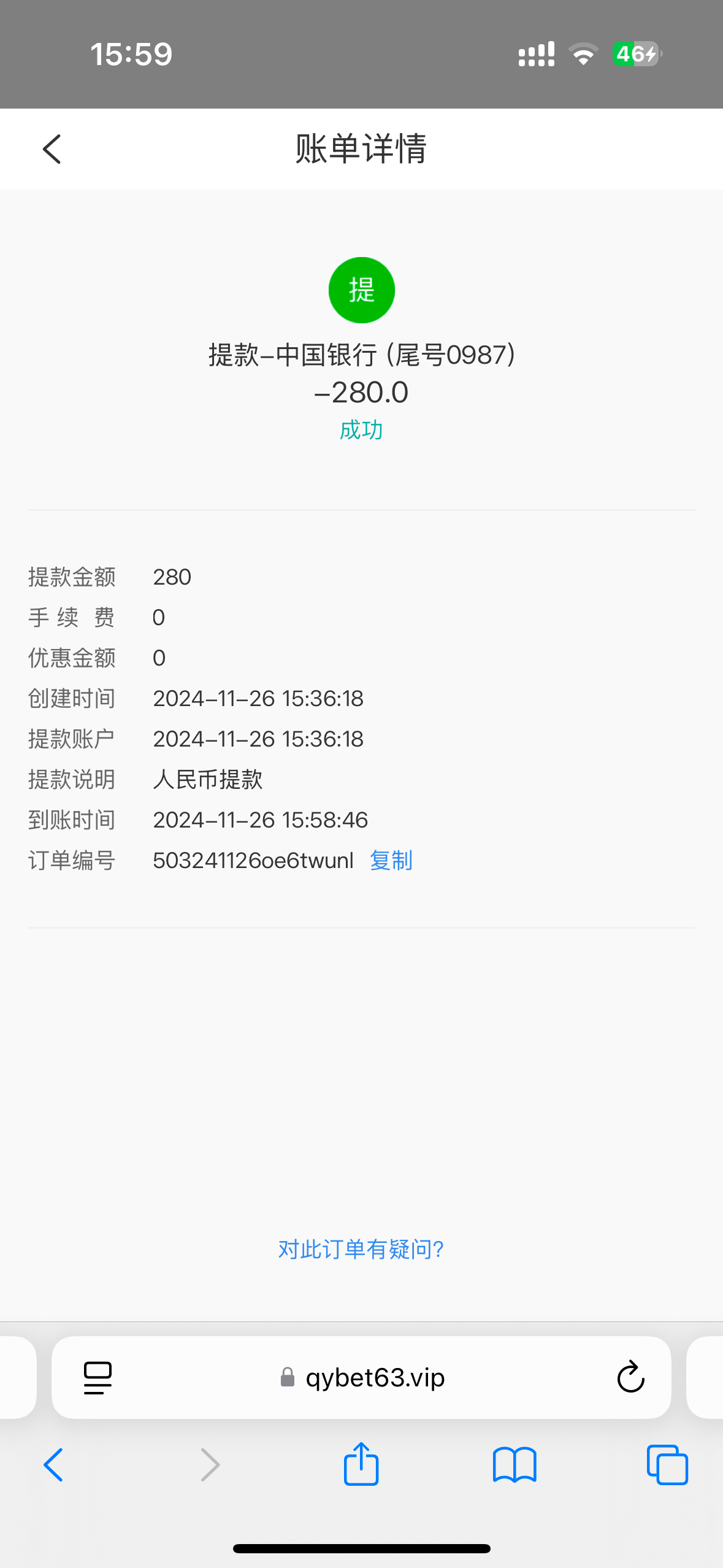Open Safari bookmarks

tap(515, 1464)
